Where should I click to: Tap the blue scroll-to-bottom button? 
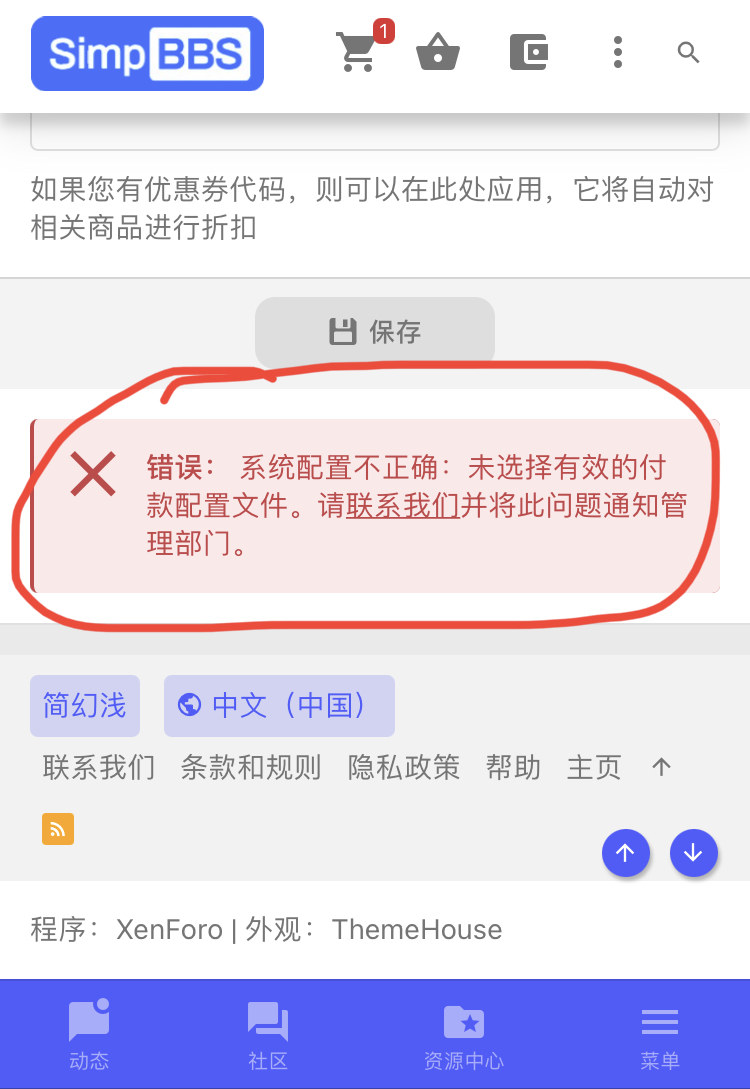[694, 853]
